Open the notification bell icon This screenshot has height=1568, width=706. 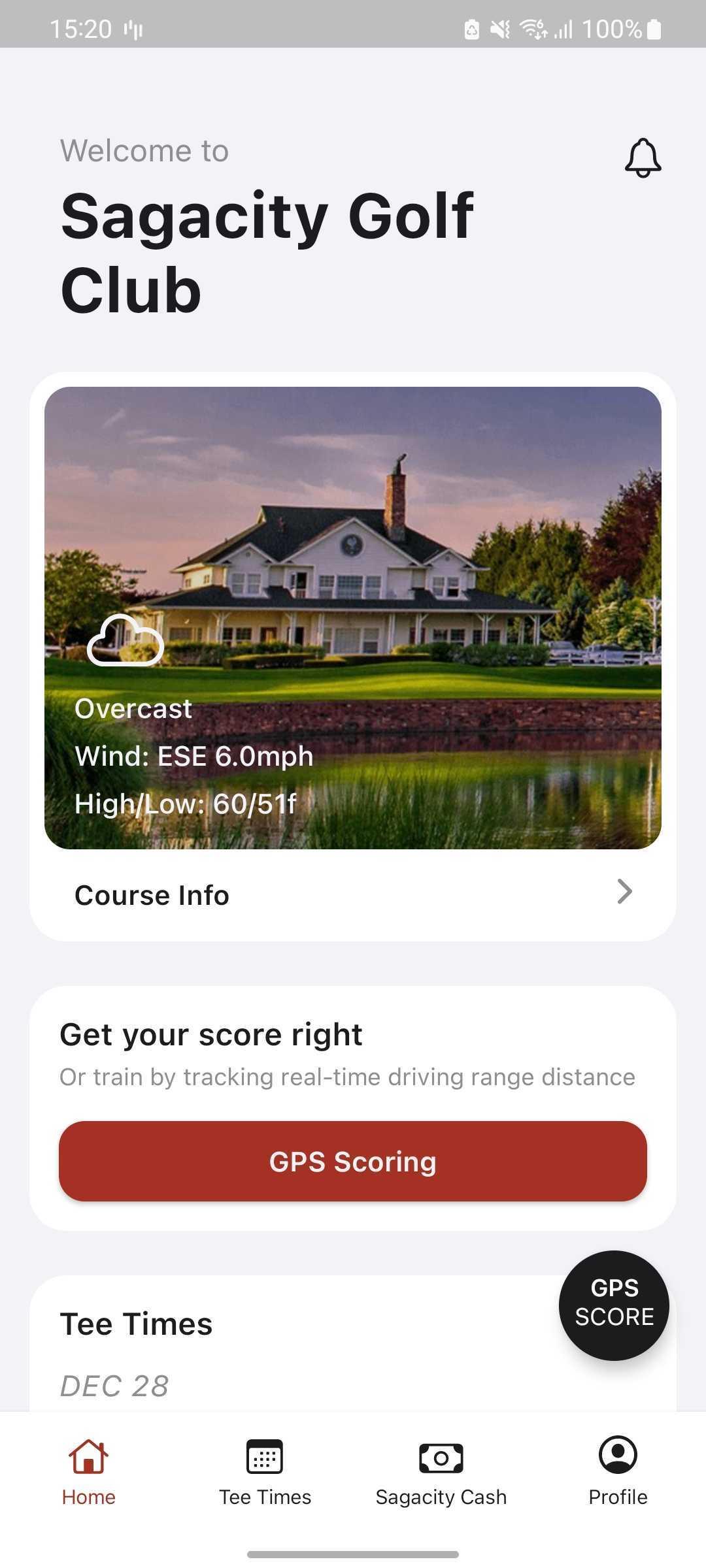tap(642, 157)
